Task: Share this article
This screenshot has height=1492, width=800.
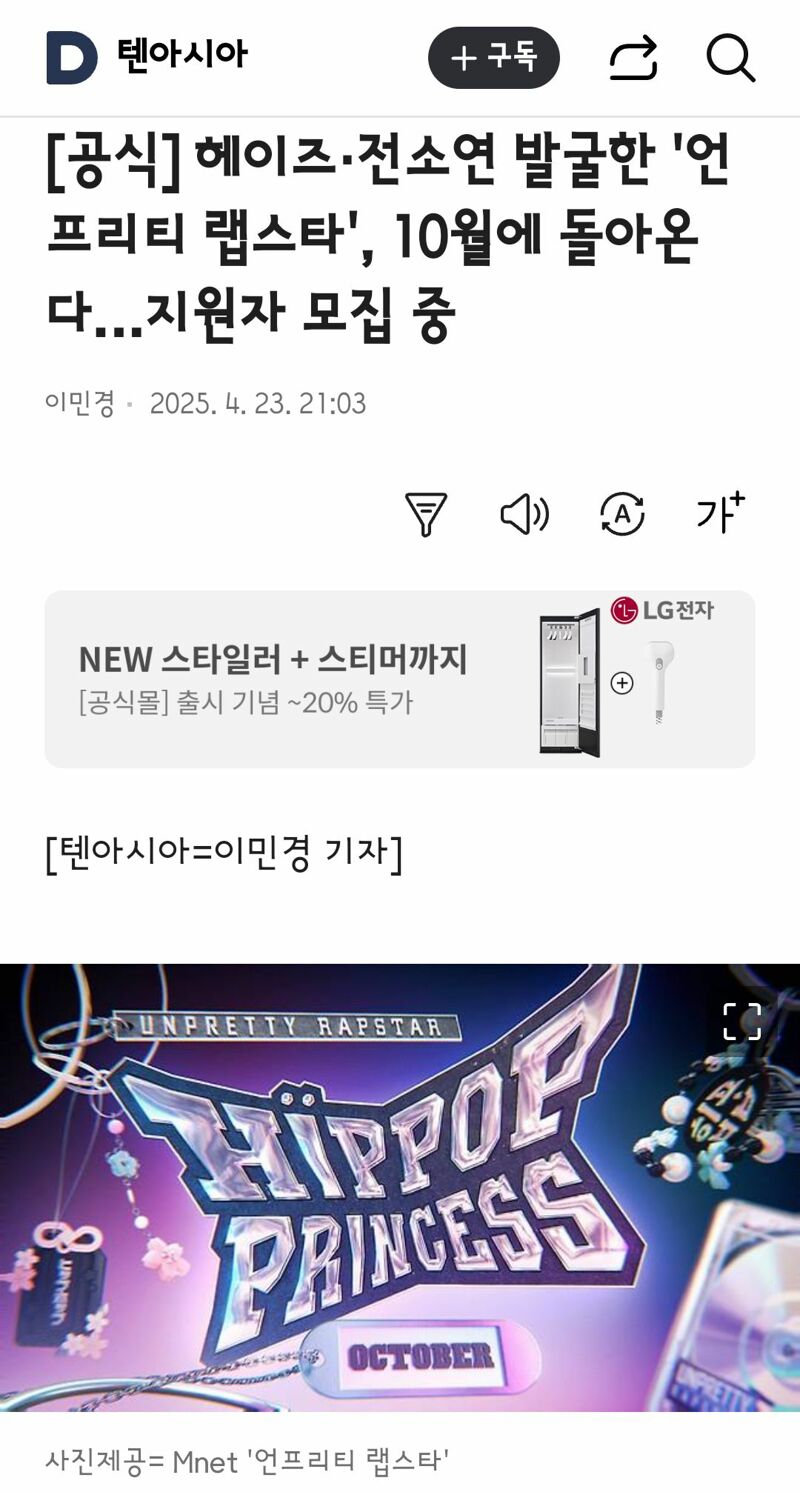Action: click(x=633, y=58)
